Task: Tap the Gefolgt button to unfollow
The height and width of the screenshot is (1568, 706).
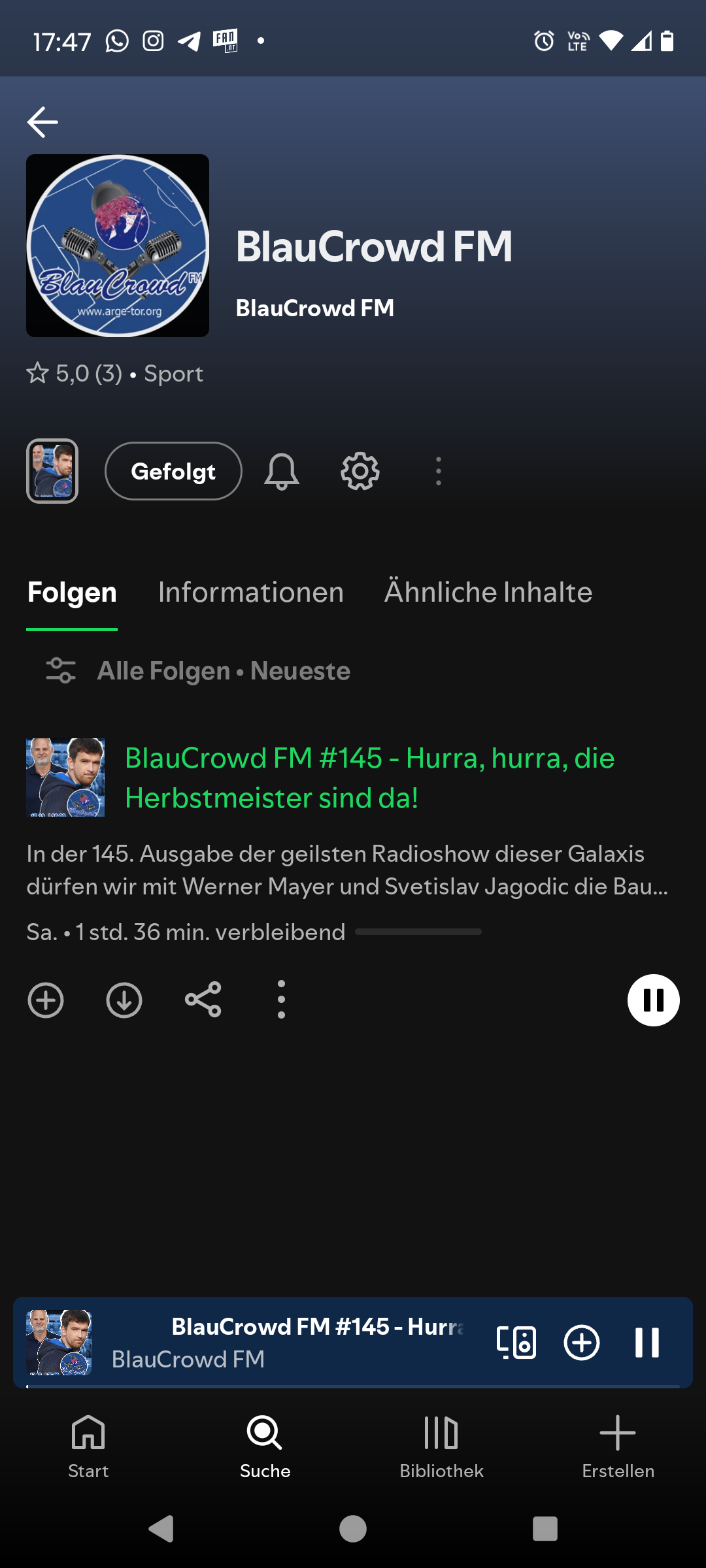Action: pyautogui.click(x=173, y=471)
